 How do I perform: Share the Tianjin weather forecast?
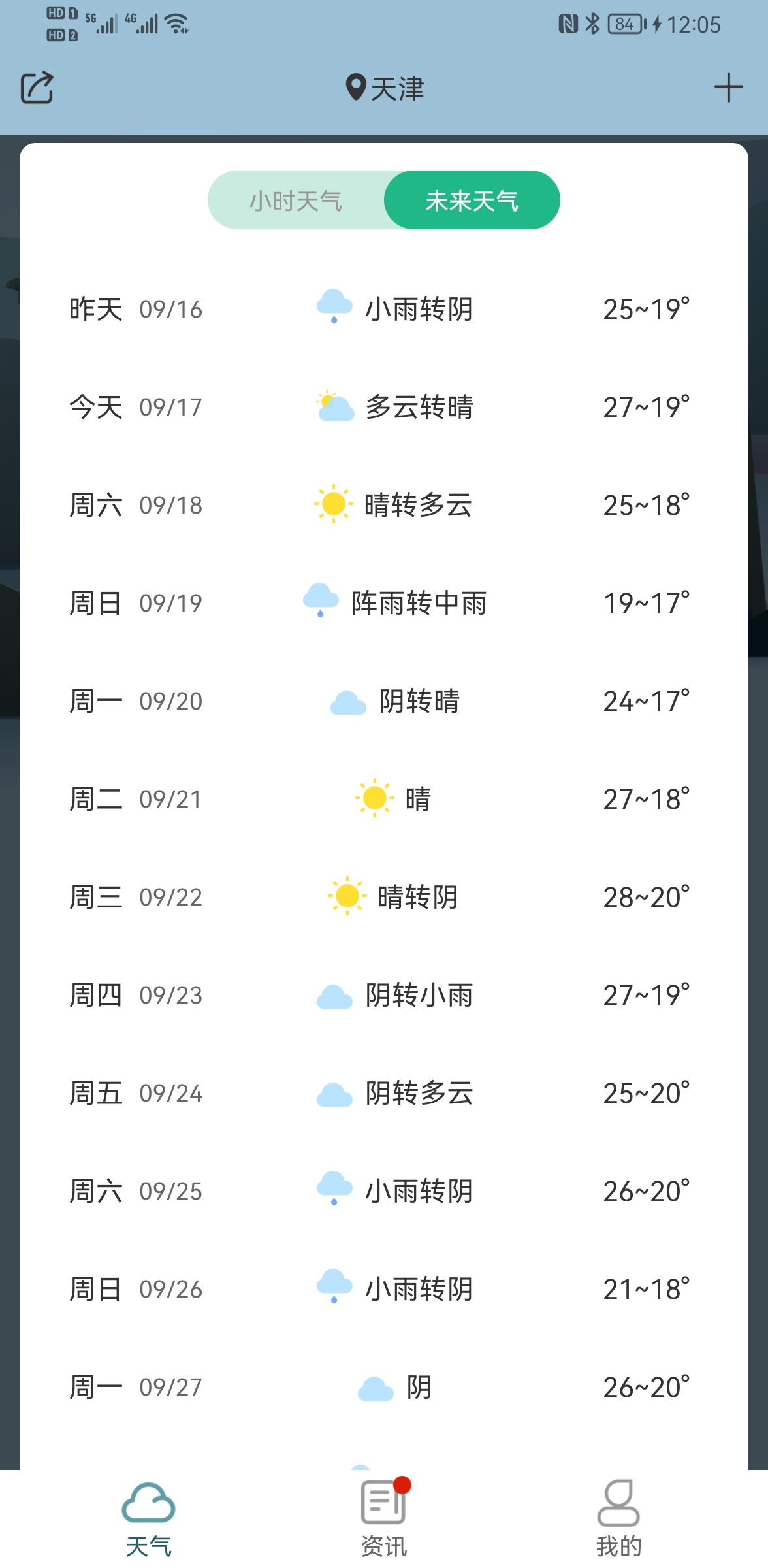pos(37,88)
